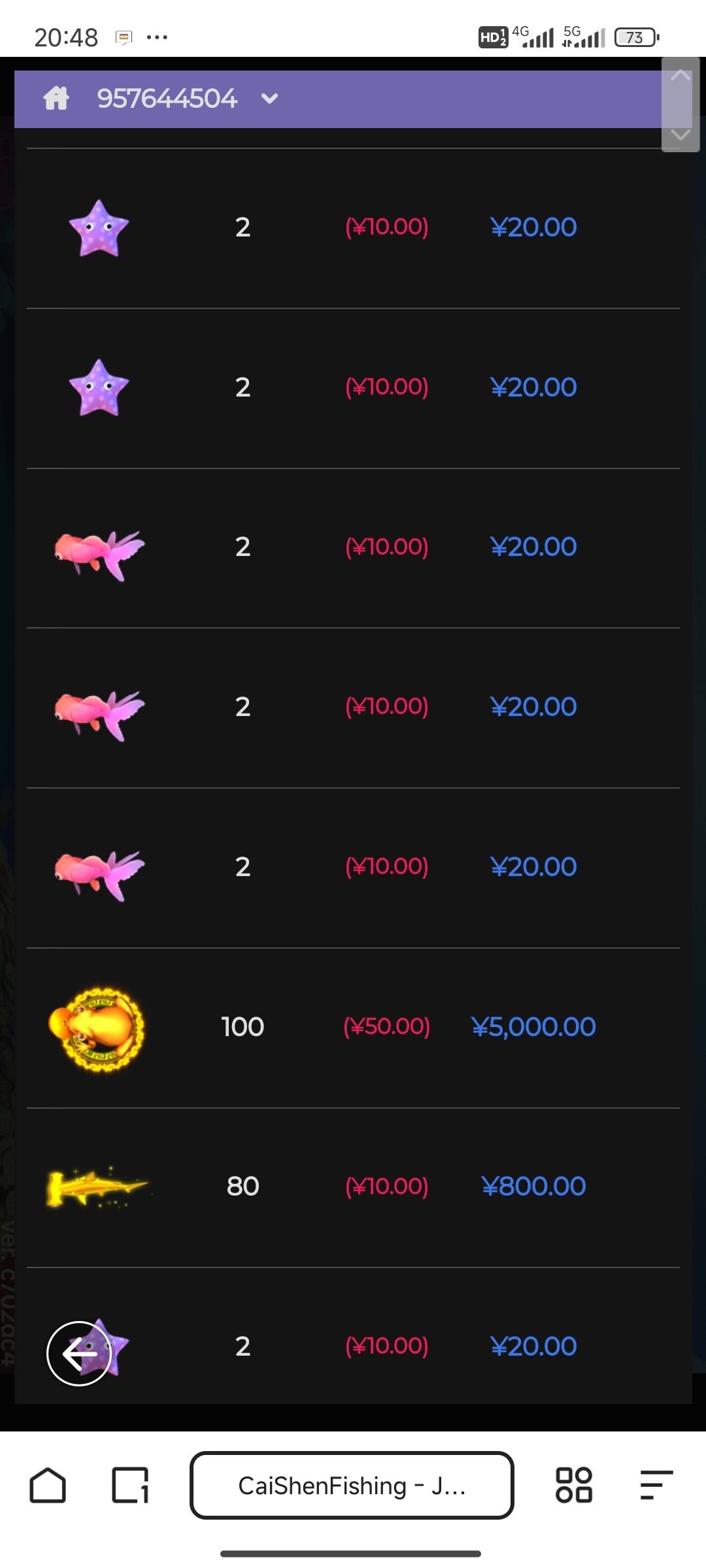
Task: Expand the 957644504 dropdown chevron
Action: (x=269, y=99)
